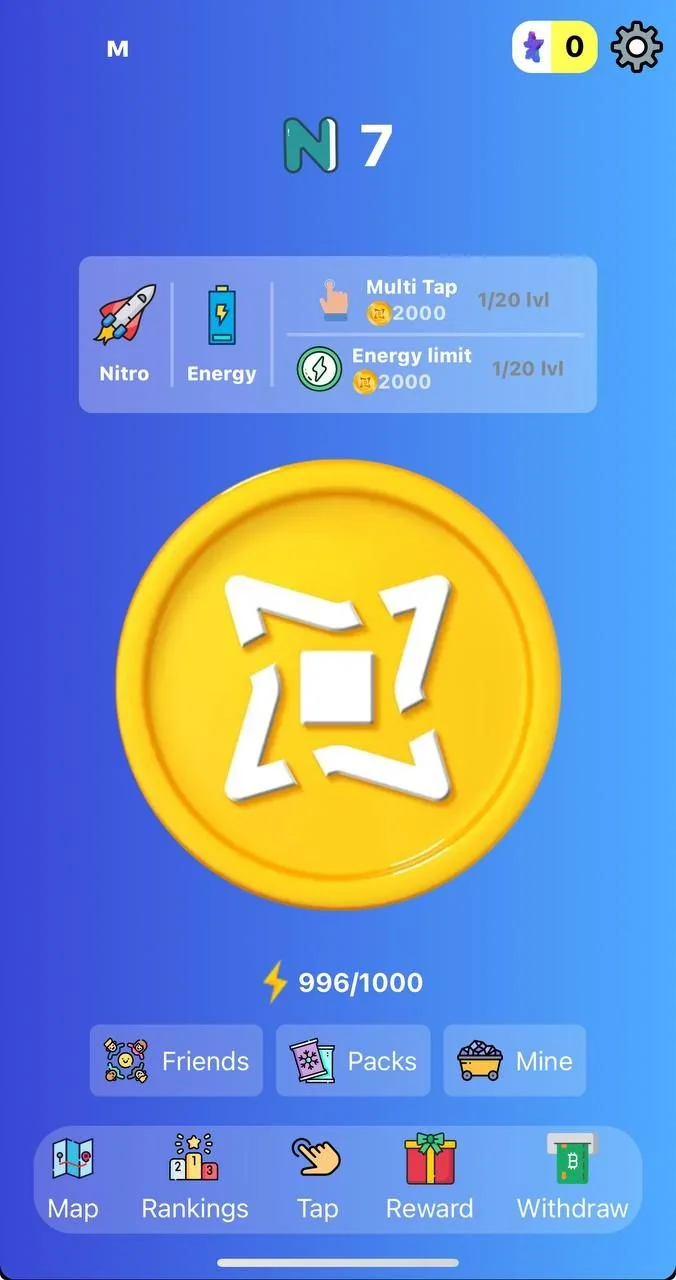Upgrade Multi Tap for 2000 coins

pos(435,300)
